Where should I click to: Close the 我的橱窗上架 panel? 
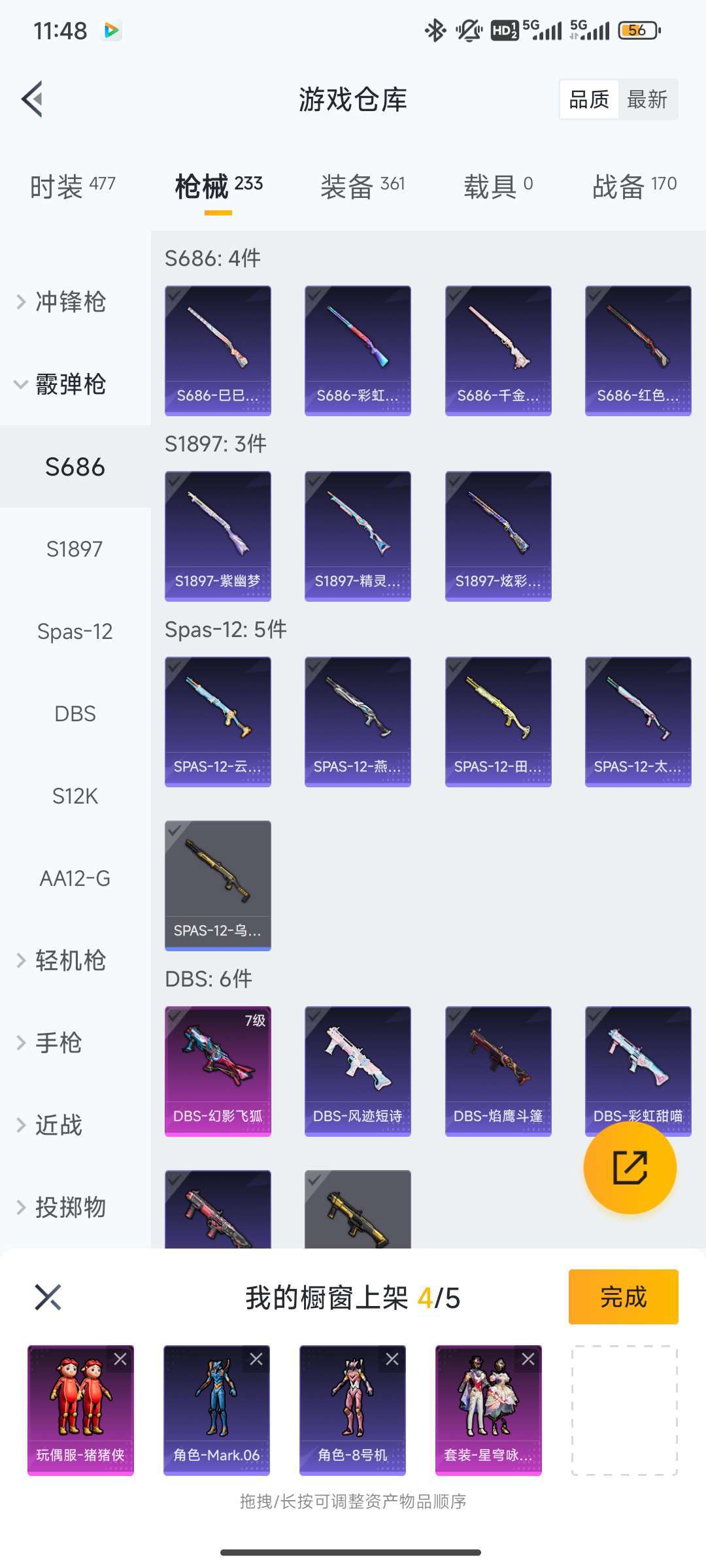pyautogui.click(x=48, y=1298)
